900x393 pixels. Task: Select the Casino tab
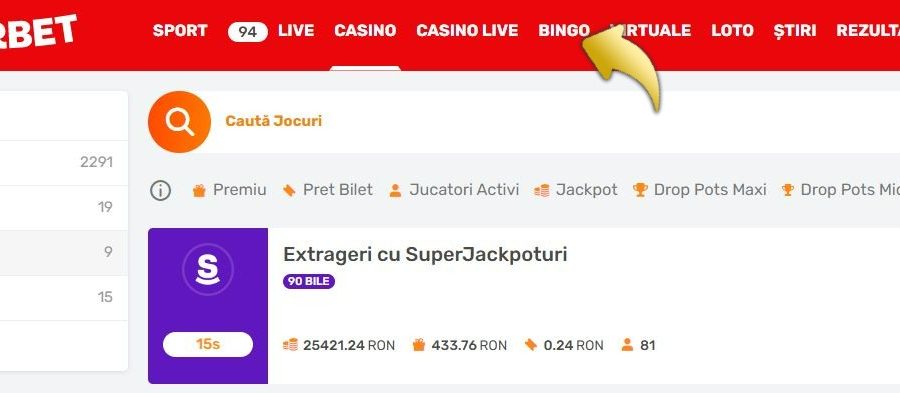(365, 30)
